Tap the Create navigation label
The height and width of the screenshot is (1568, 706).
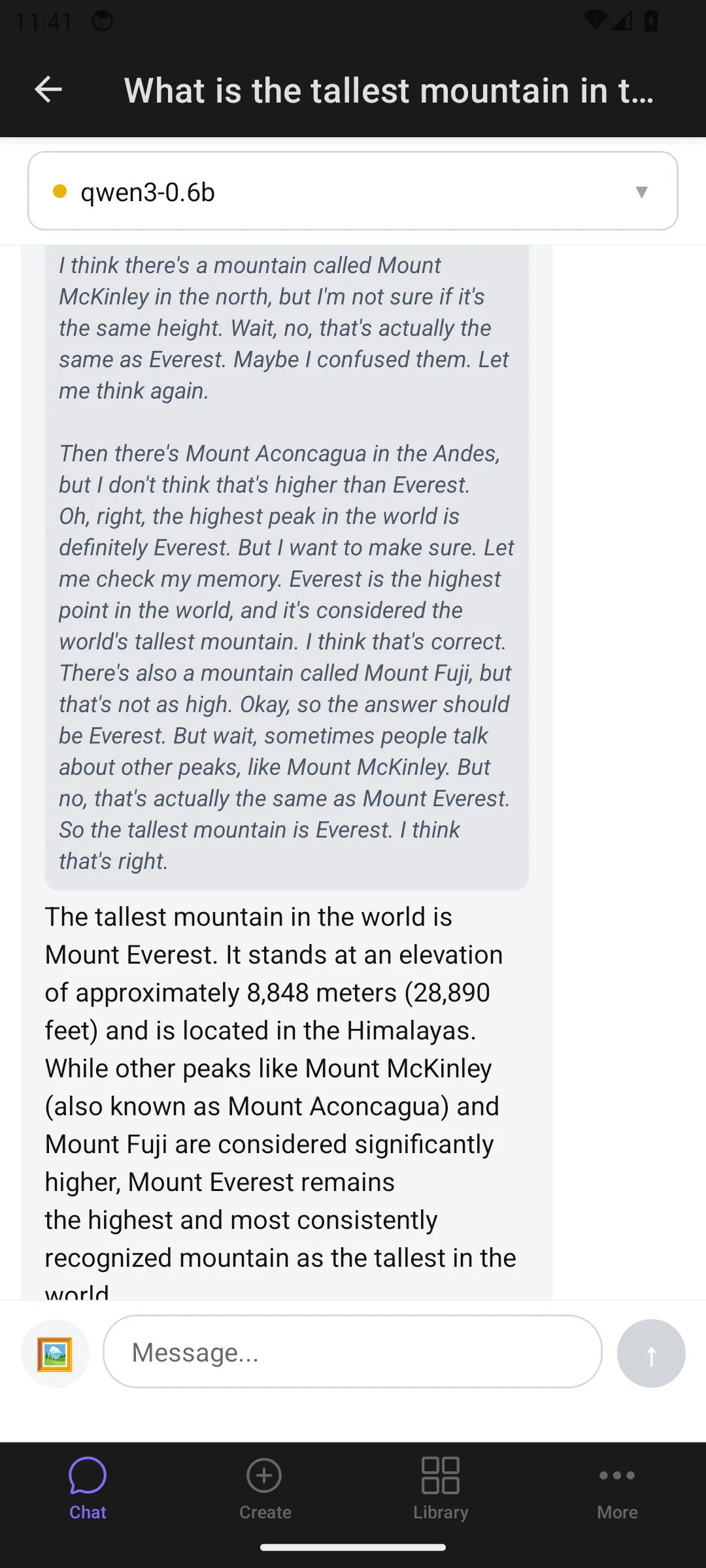pos(264,1511)
